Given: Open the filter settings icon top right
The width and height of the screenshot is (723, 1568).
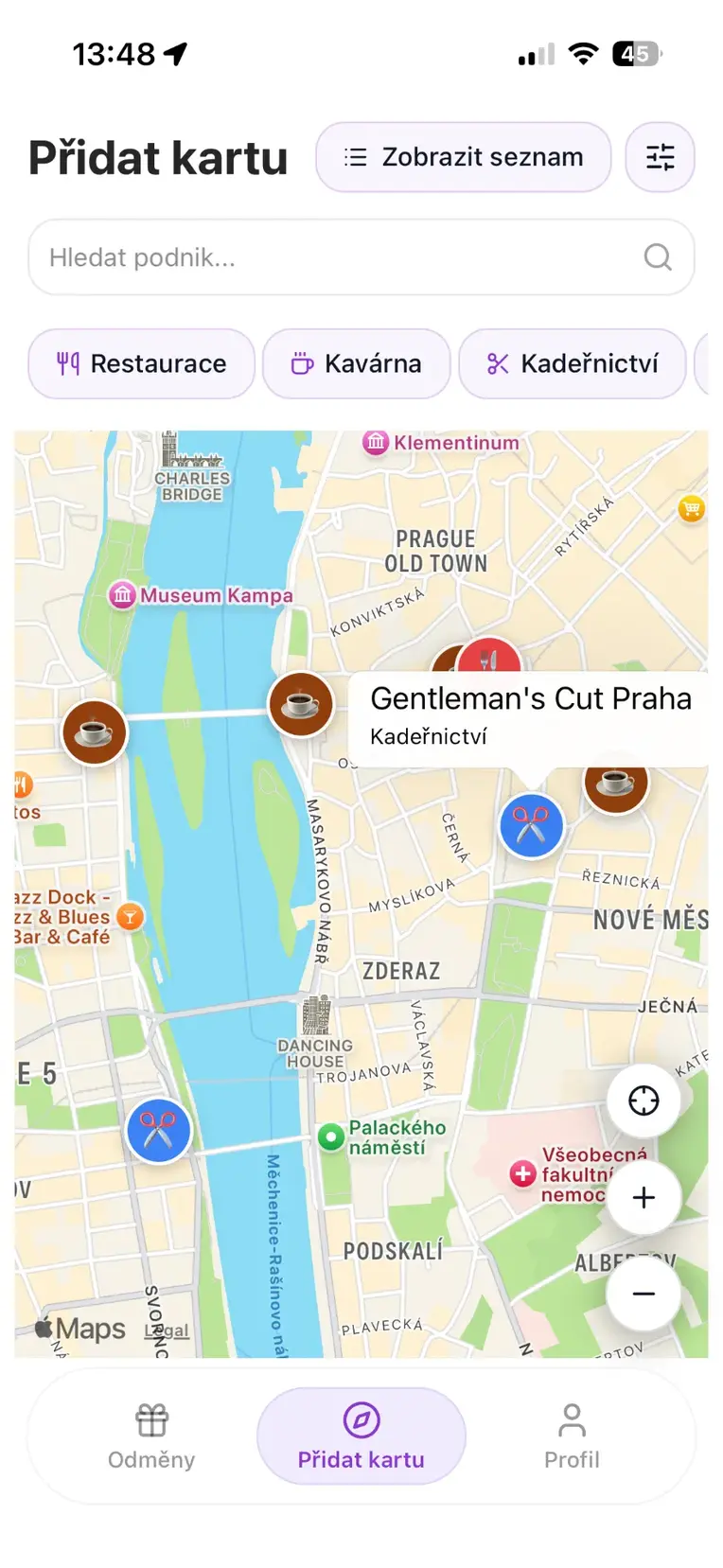Looking at the screenshot, I should [x=661, y=158].
